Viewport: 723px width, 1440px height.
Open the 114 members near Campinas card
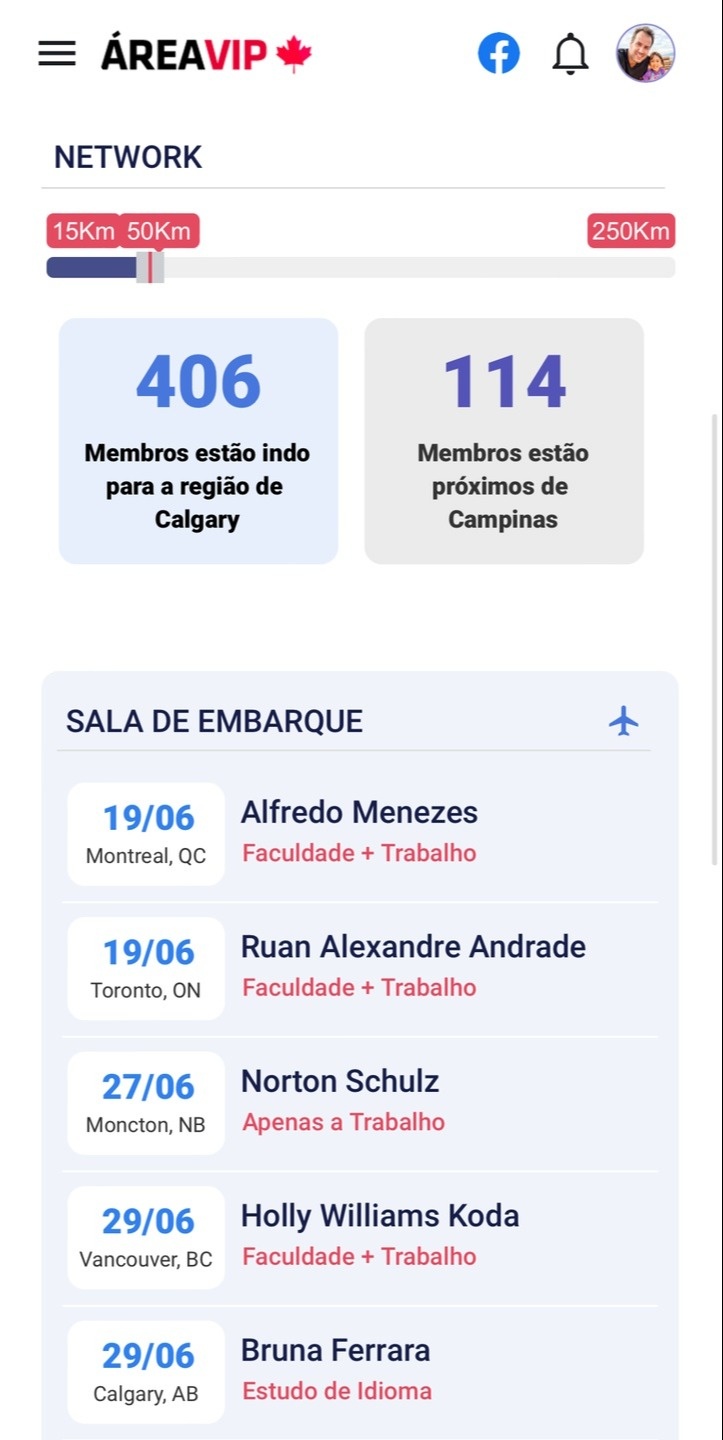(x=503, y=441)
